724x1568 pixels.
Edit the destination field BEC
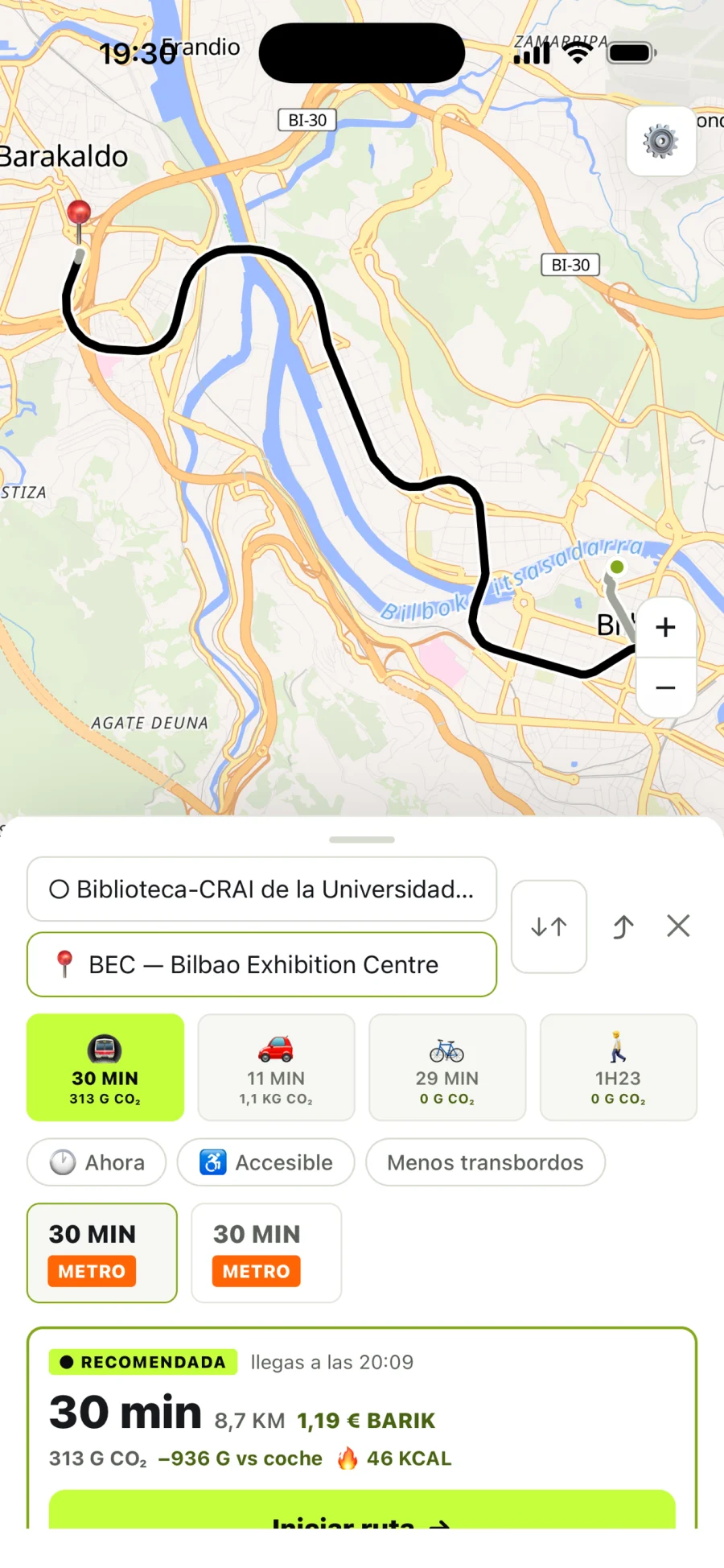point(261,964)
